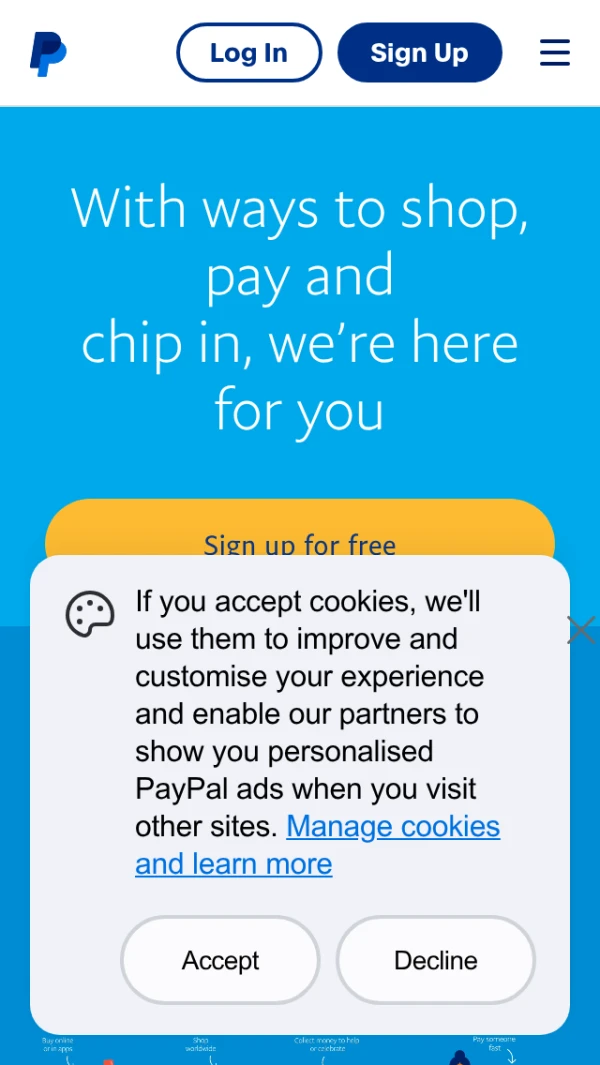Open the PayPal logo home link

click(x=48, y=54)
